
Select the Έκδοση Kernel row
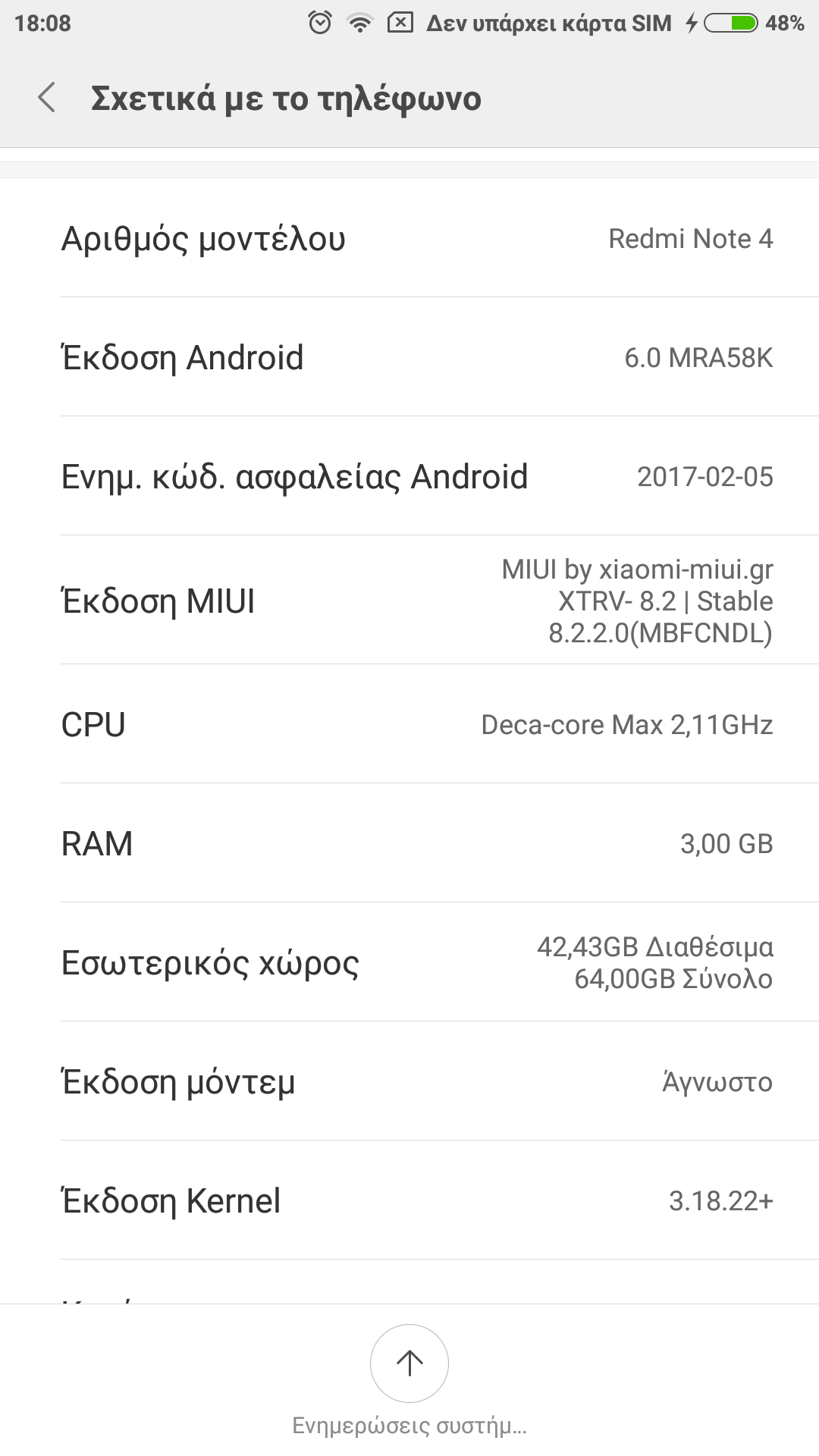pos(409,1200)
